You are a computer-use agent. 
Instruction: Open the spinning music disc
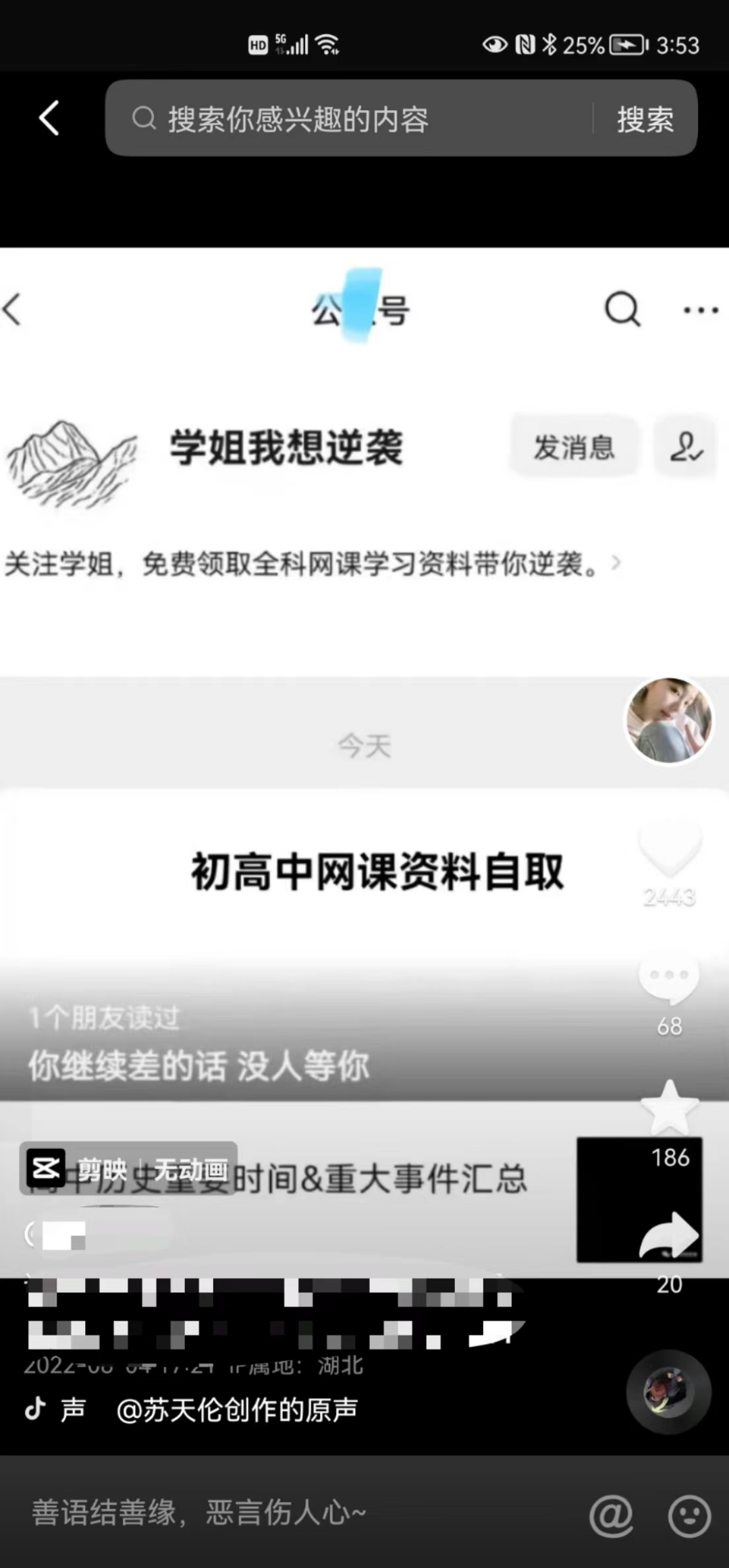(668, 1391)
